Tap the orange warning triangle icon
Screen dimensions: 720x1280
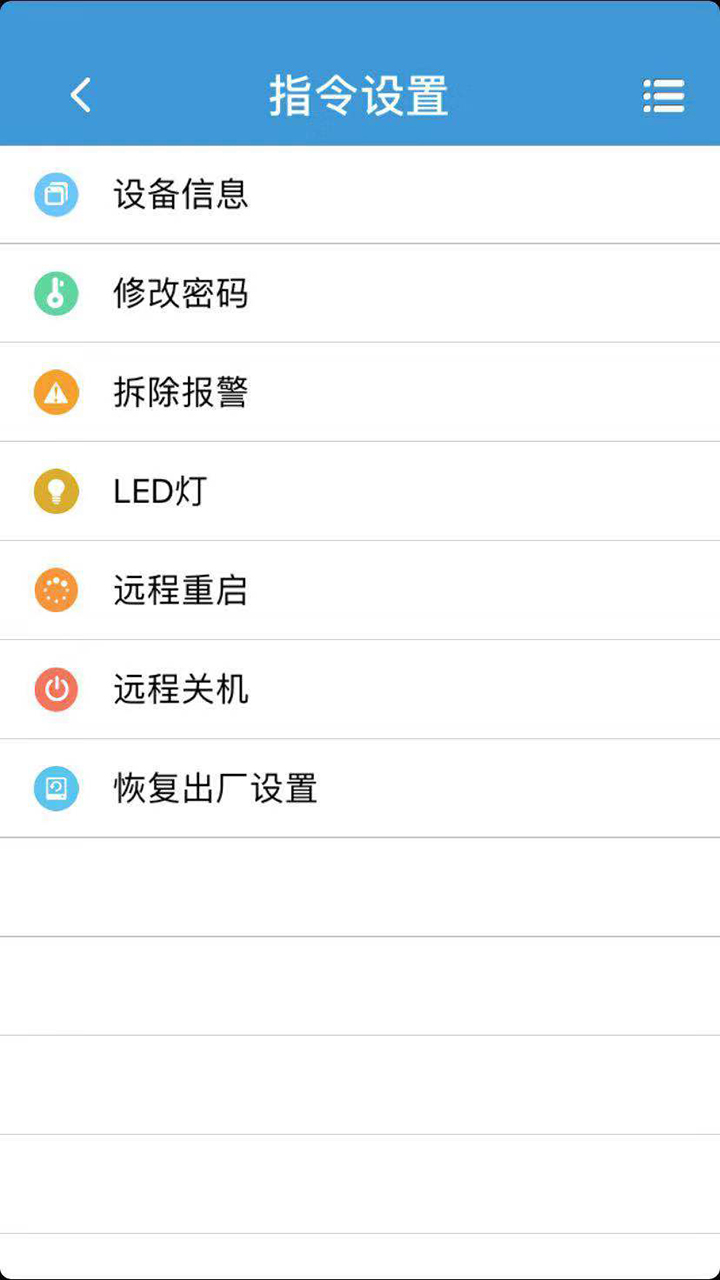(x=56, y=392)
